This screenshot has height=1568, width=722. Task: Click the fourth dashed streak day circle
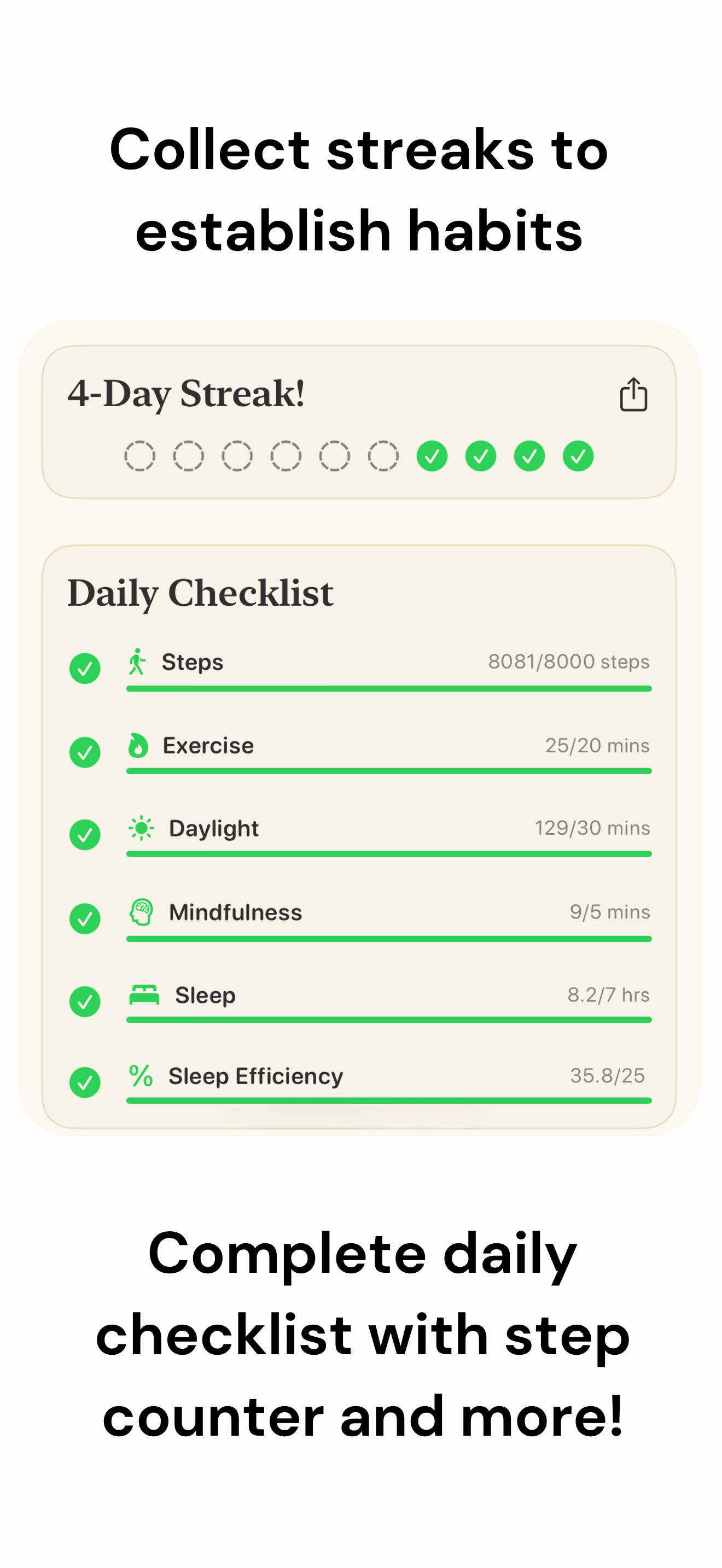tap(286, 455)
